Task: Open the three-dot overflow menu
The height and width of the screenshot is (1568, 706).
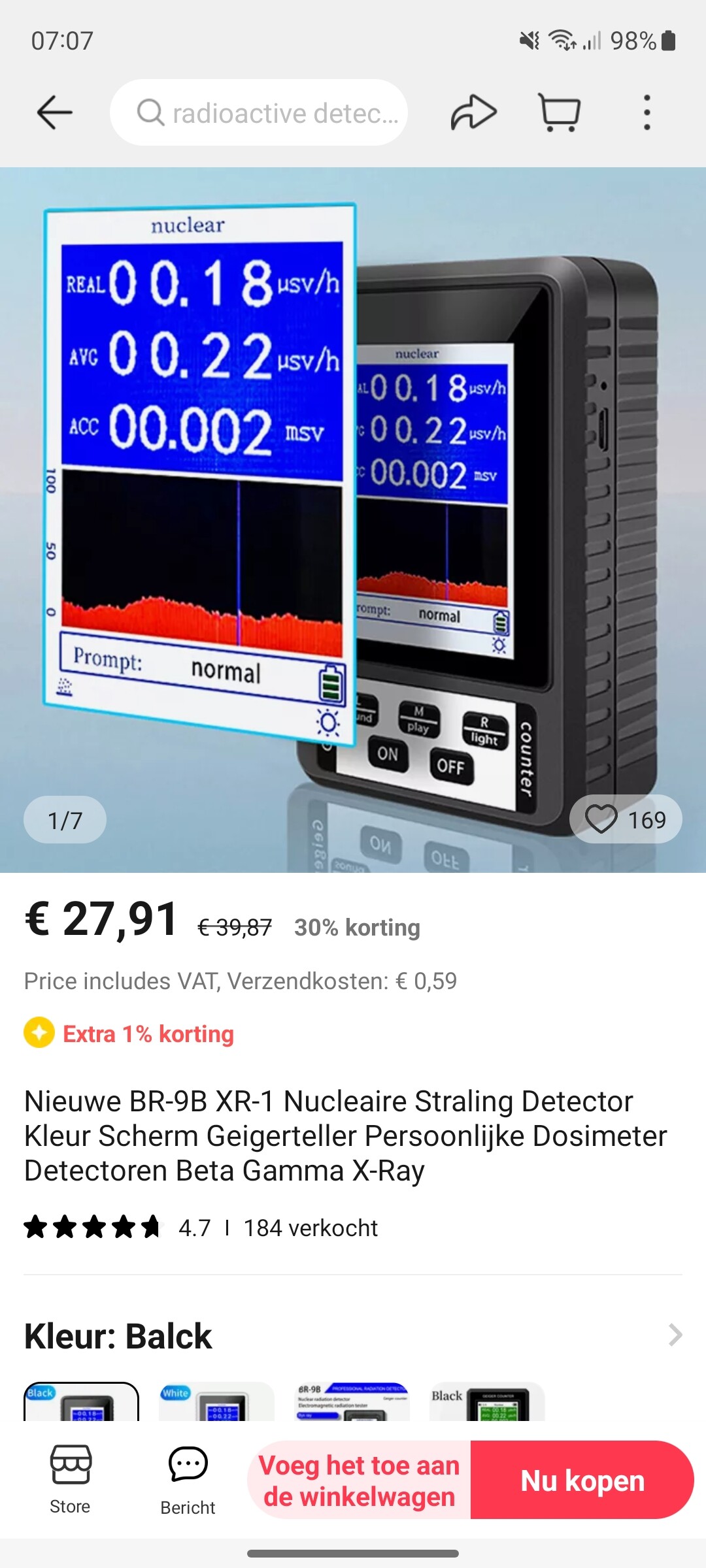Action: pos(647,112)
